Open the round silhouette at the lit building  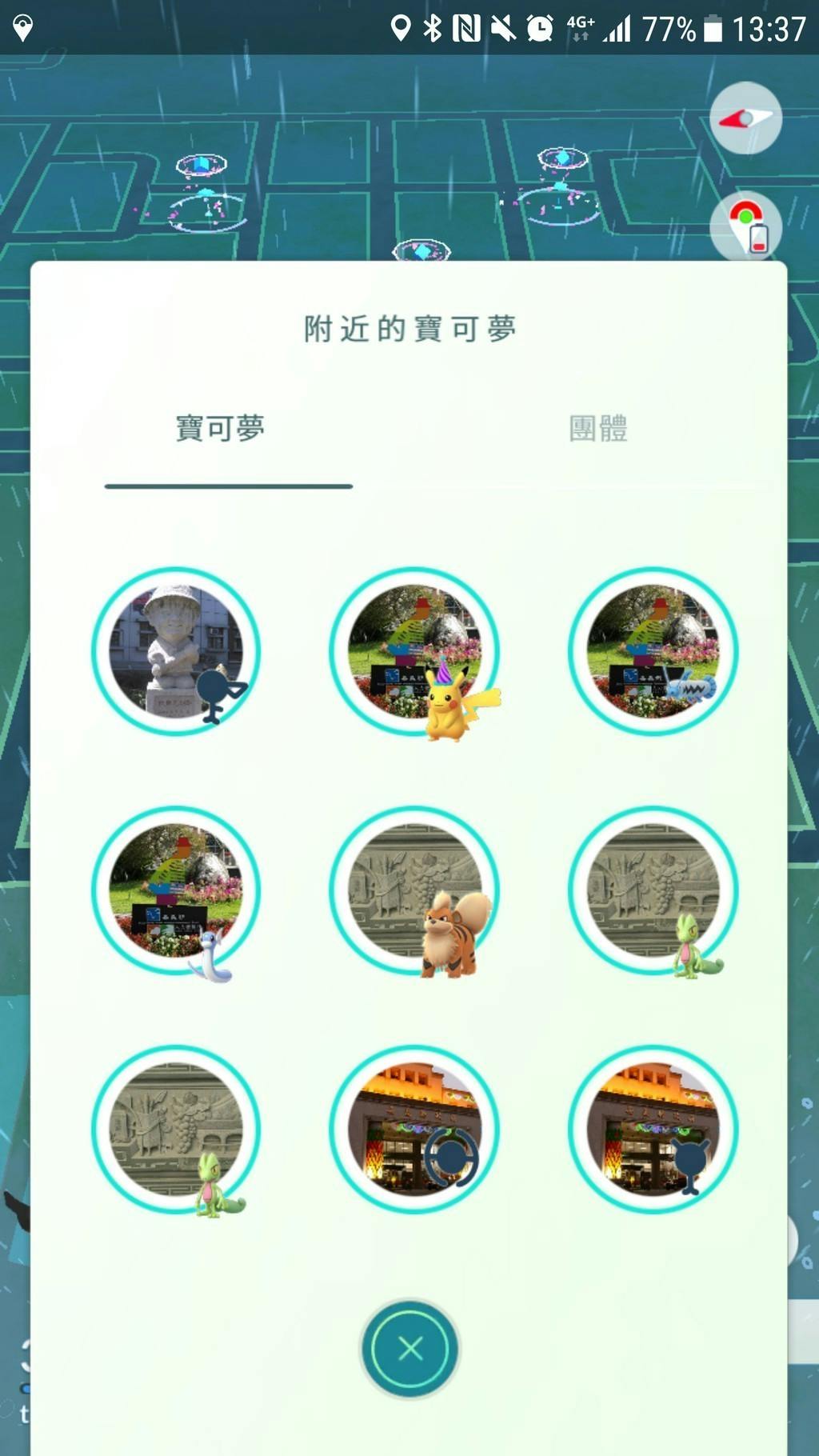click(x=414, y=1130)
